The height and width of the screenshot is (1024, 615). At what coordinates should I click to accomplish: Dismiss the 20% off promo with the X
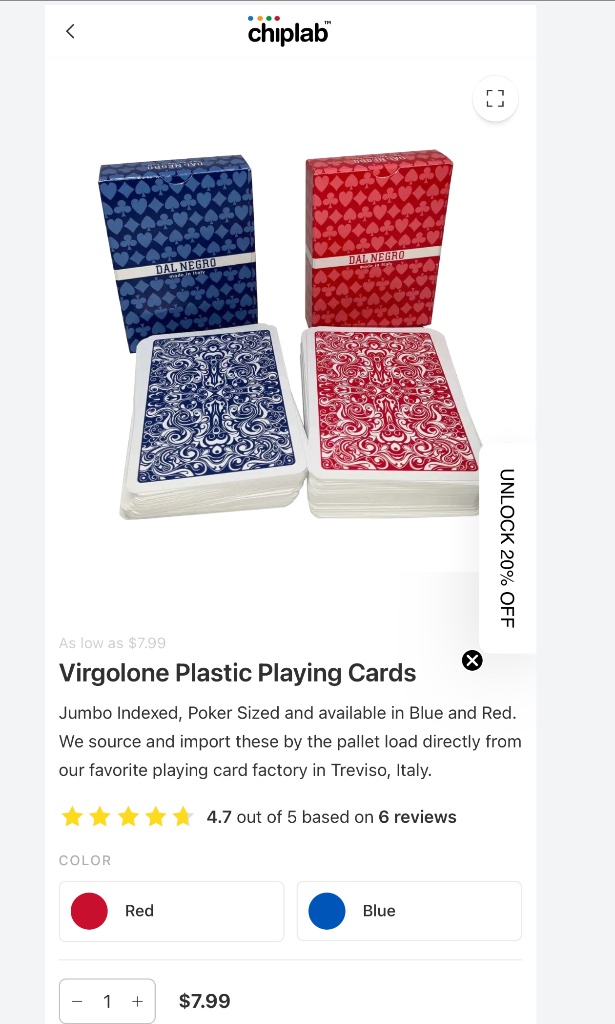click(x=472, y=661)
